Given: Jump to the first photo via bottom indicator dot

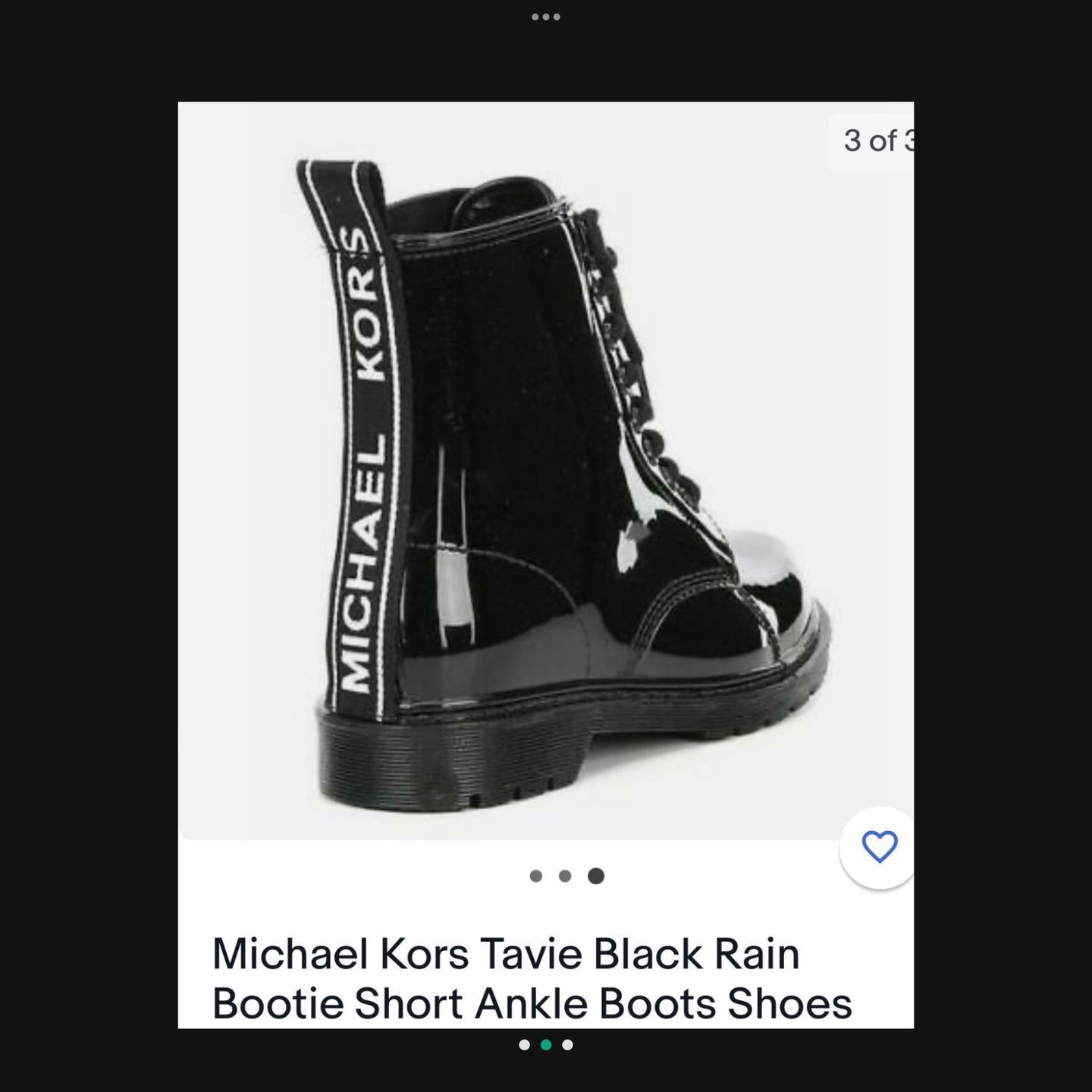Looking at the screenshot, I should point(524,1045).
